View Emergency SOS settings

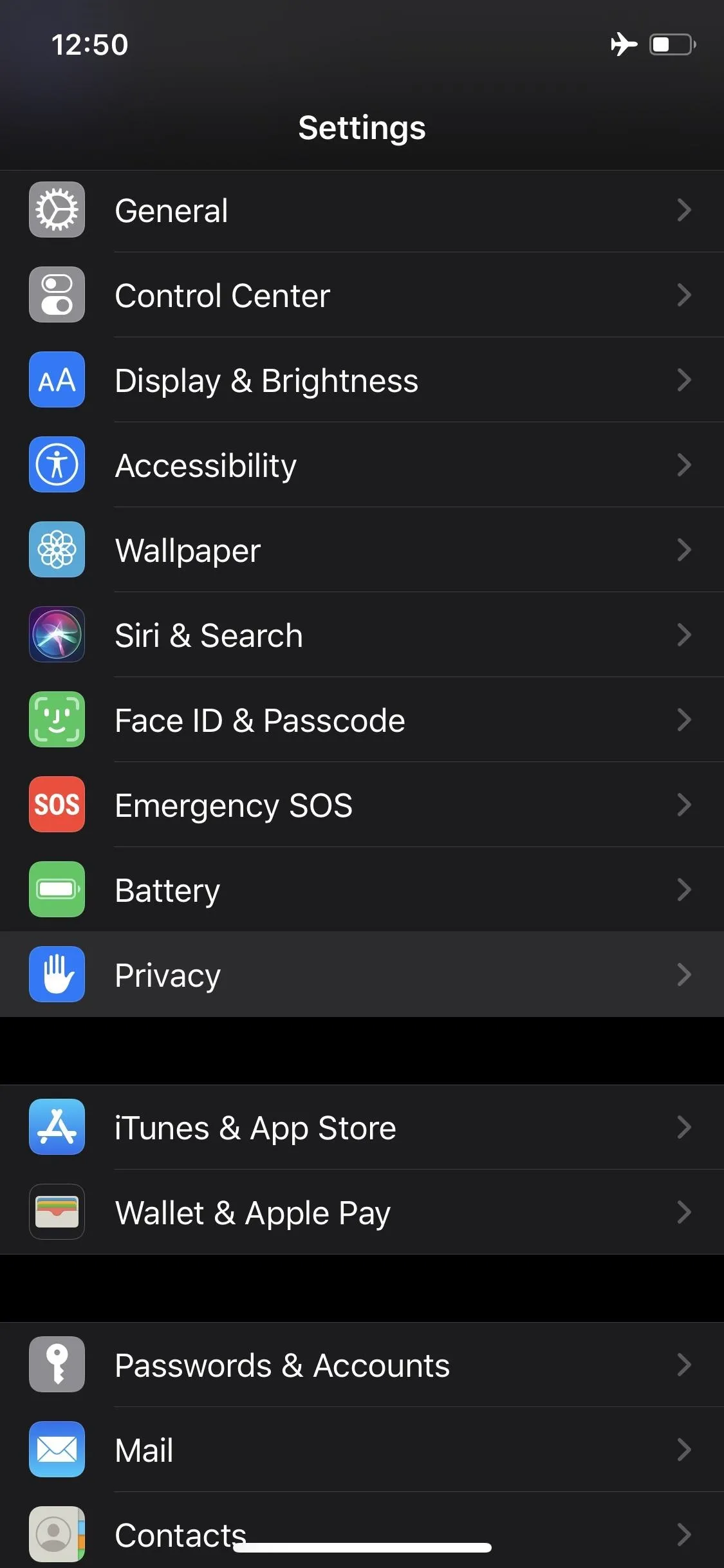pos(362,805)
